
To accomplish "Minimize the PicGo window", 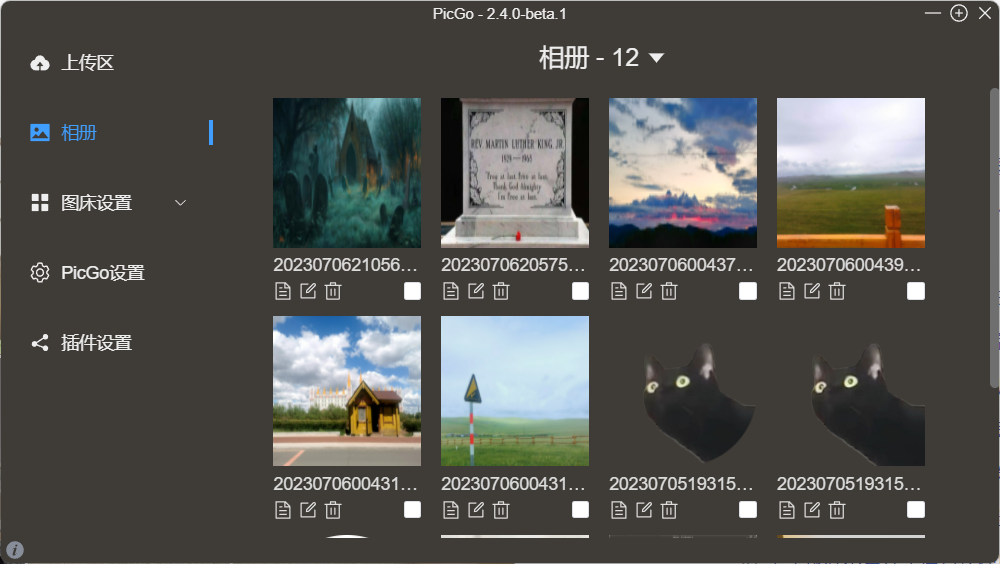I will [x=933, y=13].
